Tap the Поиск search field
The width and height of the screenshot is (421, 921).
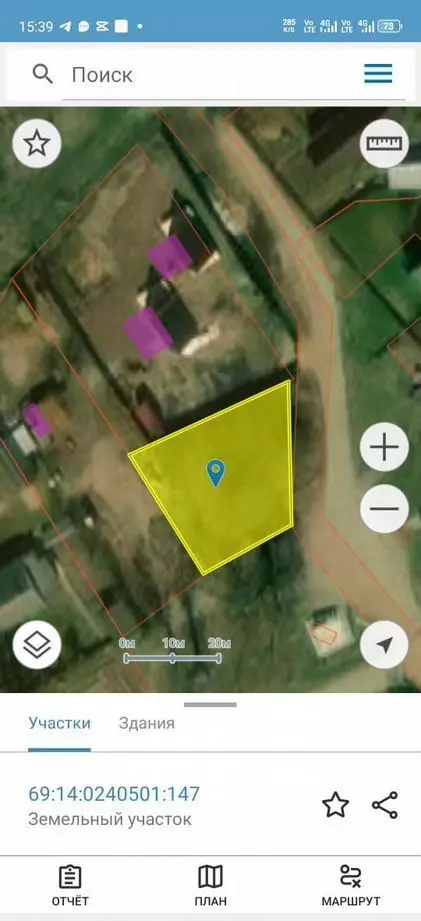211,75
